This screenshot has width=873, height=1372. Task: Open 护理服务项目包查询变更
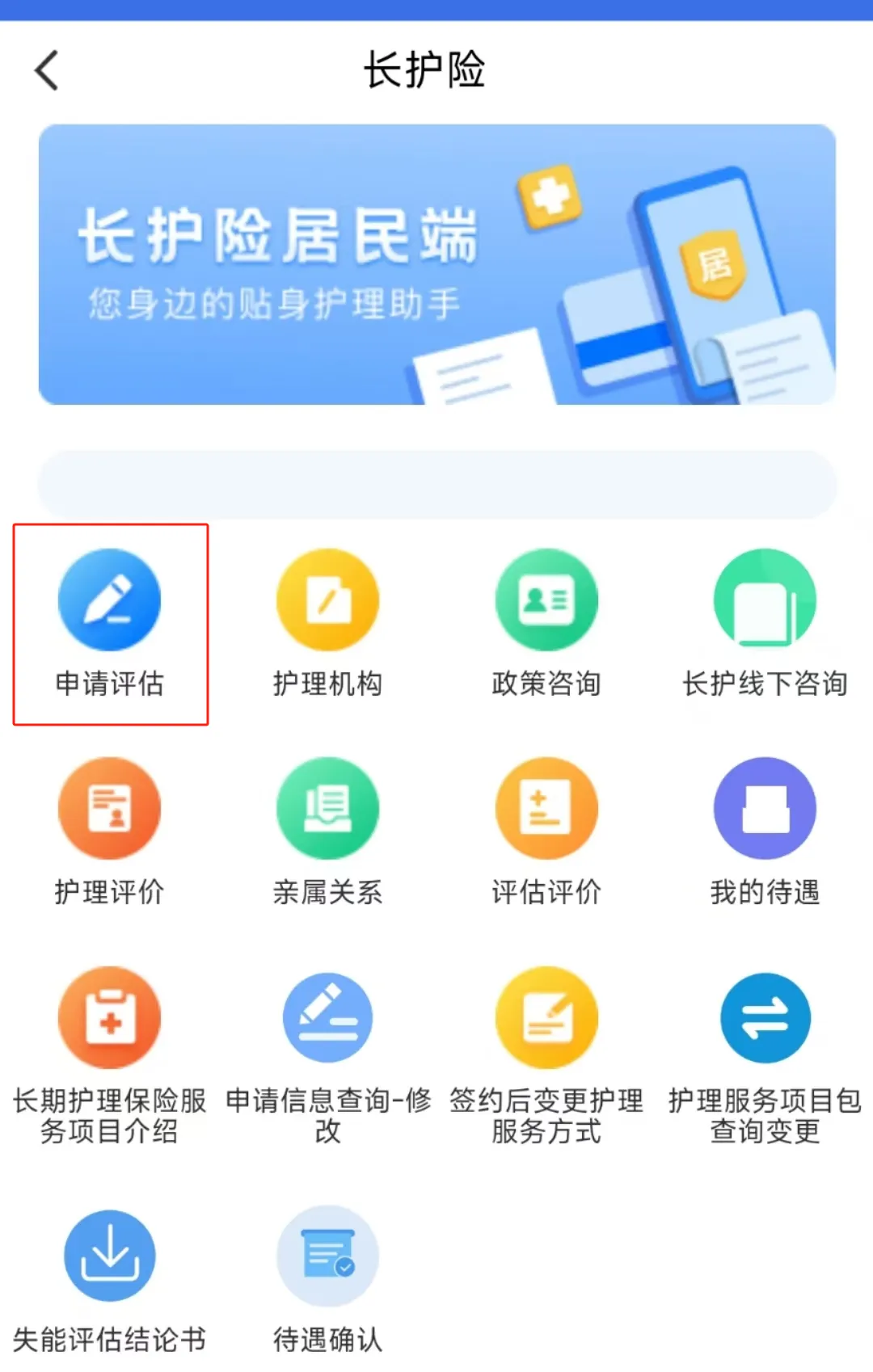click(x=765, y=1018)
